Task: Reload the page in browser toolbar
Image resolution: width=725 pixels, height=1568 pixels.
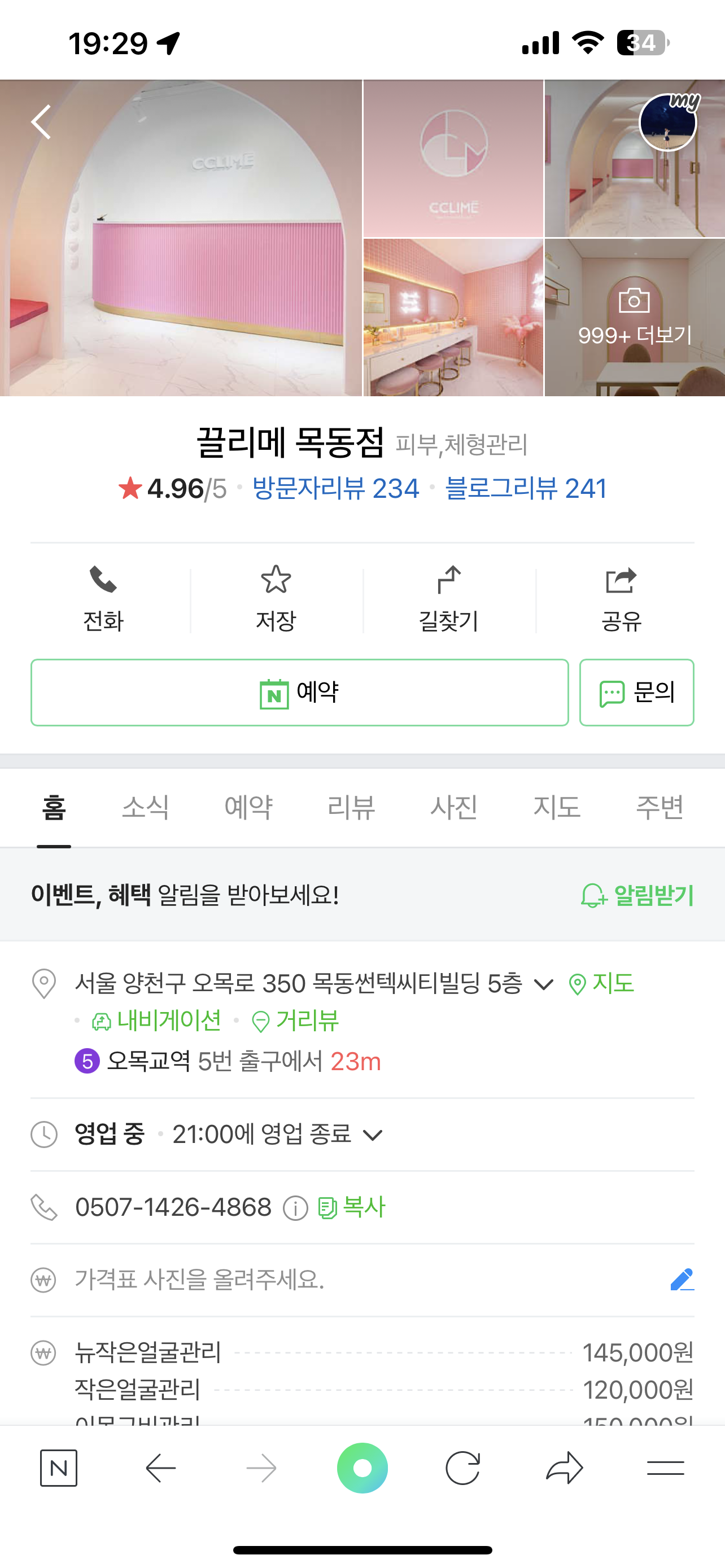Action: (x=462, y=1468)
